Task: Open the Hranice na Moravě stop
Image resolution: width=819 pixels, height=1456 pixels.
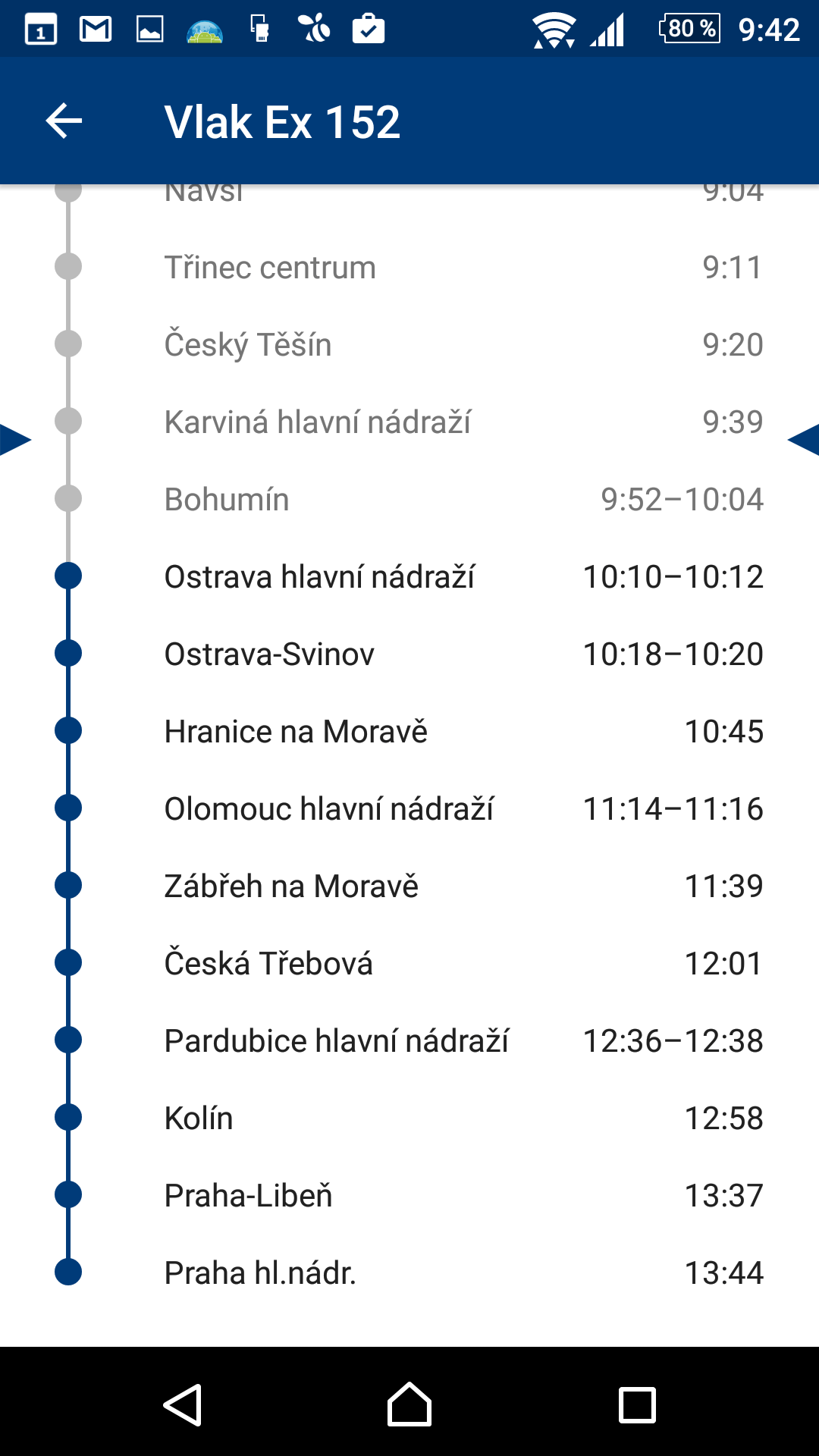Action: [x=409, y=731]
